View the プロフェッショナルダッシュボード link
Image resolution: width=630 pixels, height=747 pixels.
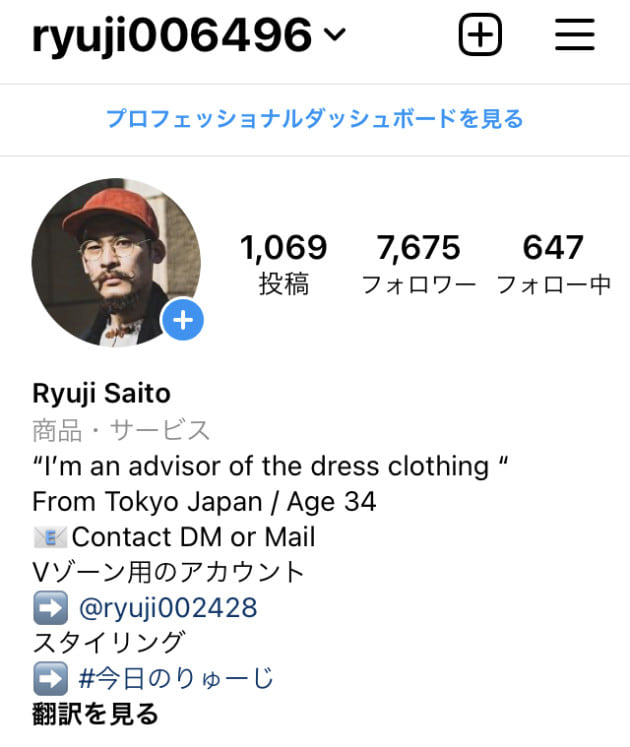coord(315,119)
